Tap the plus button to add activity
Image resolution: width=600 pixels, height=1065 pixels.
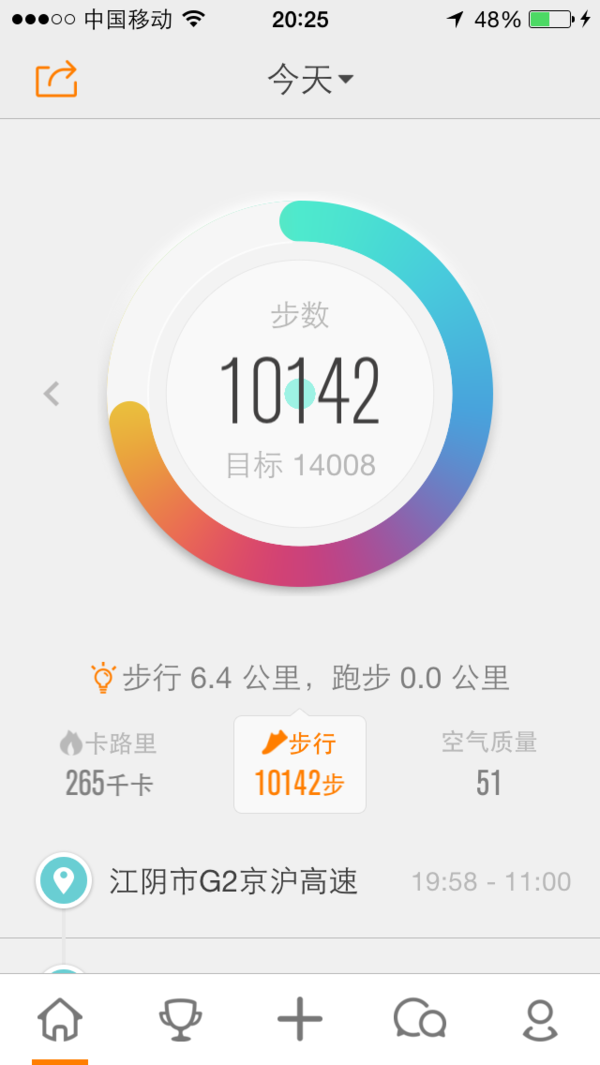(300, 1019)
